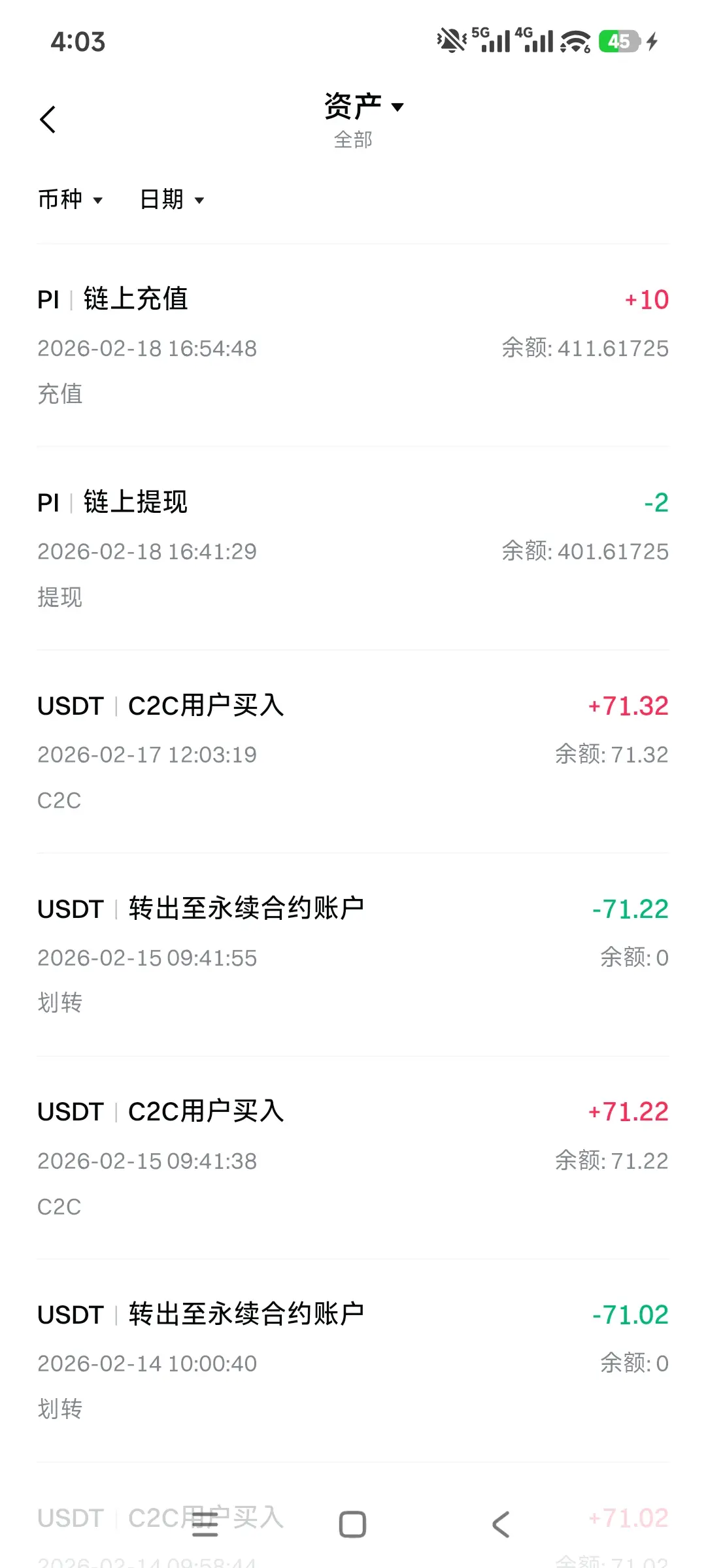706x1568 pixels.
Task: View the PI 链上提现 -2 record
Action: (x=353, y=548)
